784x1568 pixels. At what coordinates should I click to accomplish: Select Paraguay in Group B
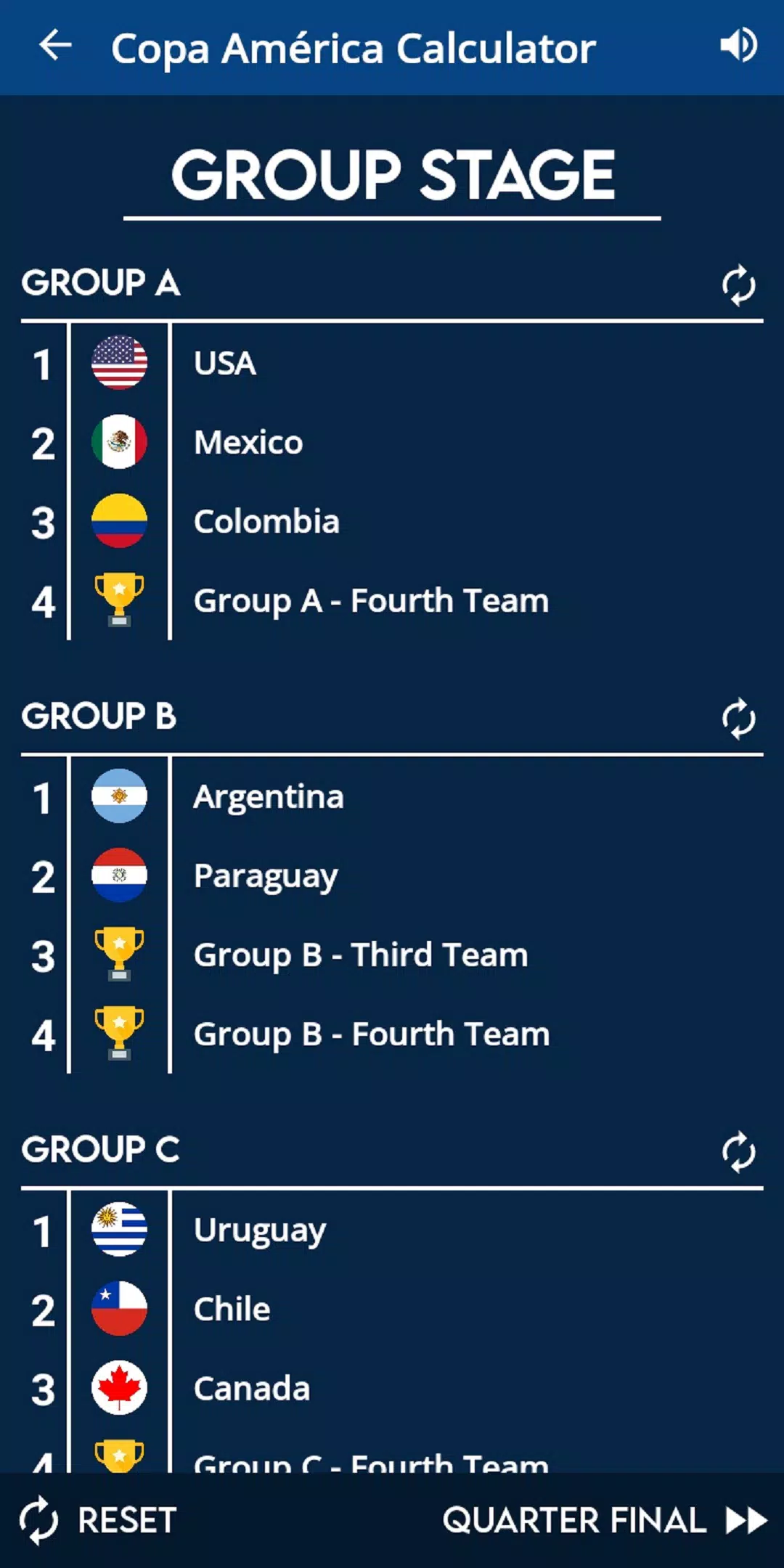[266, 875]
